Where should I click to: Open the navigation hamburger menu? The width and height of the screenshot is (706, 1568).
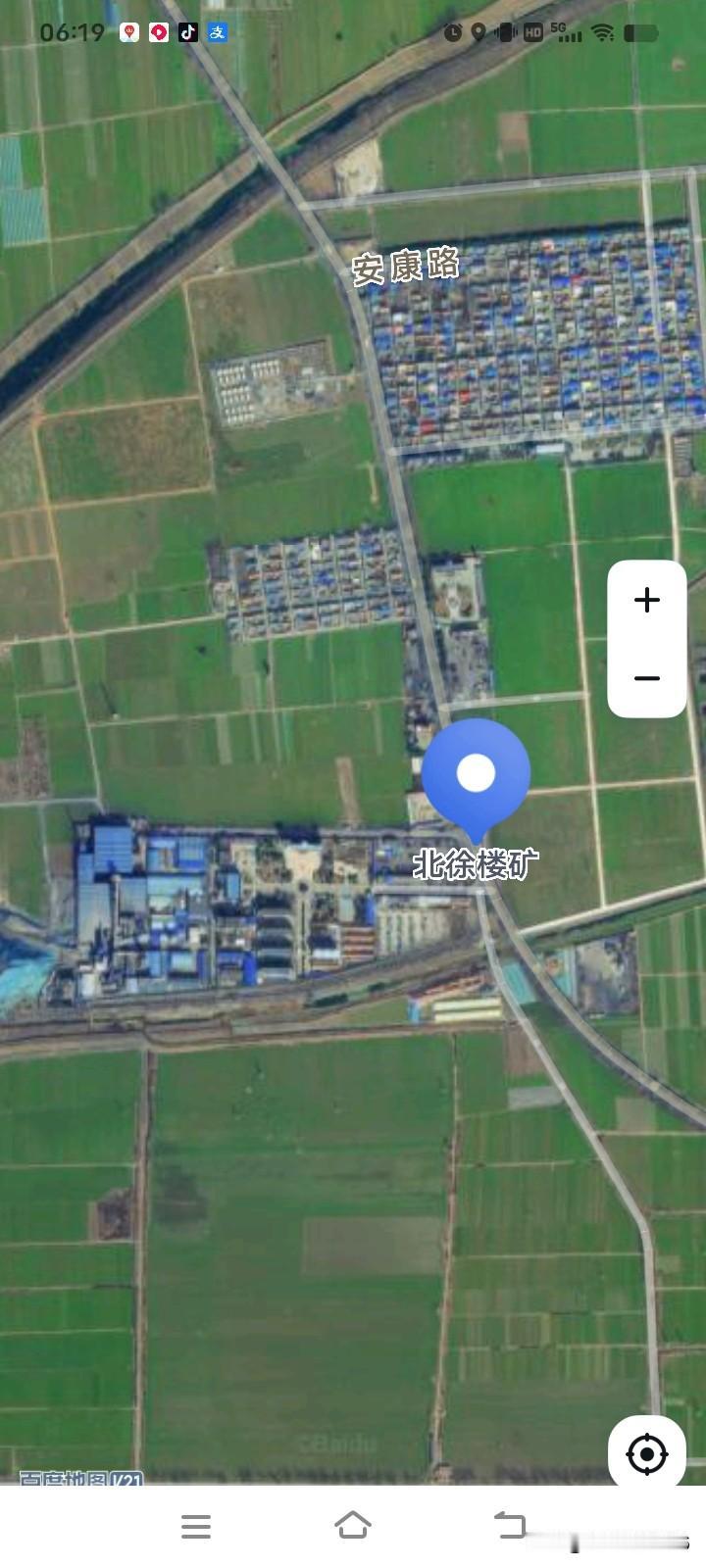coord(196,1526)
